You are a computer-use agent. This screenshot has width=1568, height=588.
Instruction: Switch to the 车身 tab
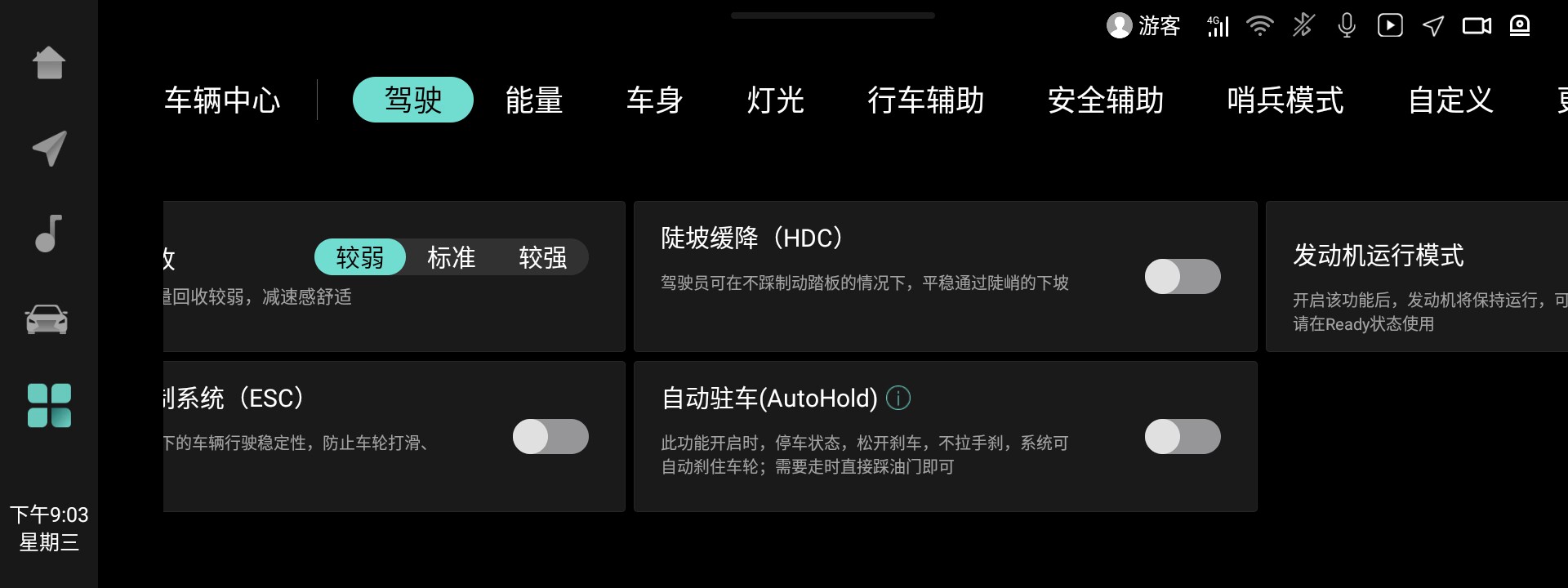[654, 100]
